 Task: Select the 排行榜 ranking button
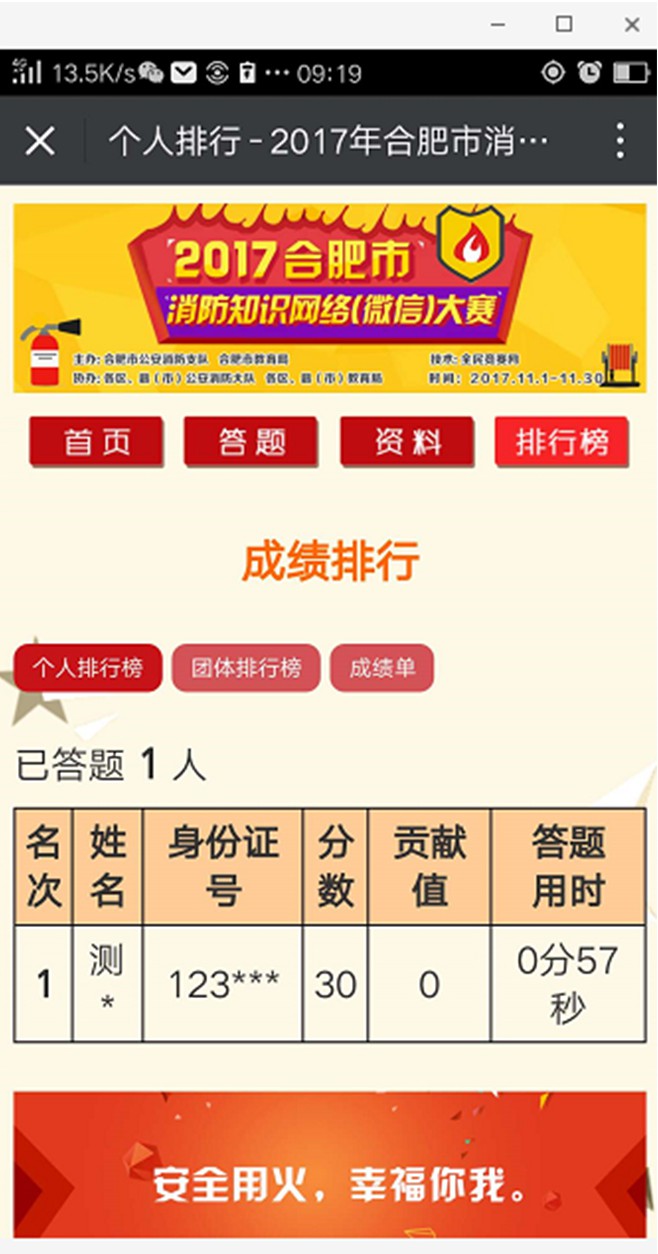562,441
